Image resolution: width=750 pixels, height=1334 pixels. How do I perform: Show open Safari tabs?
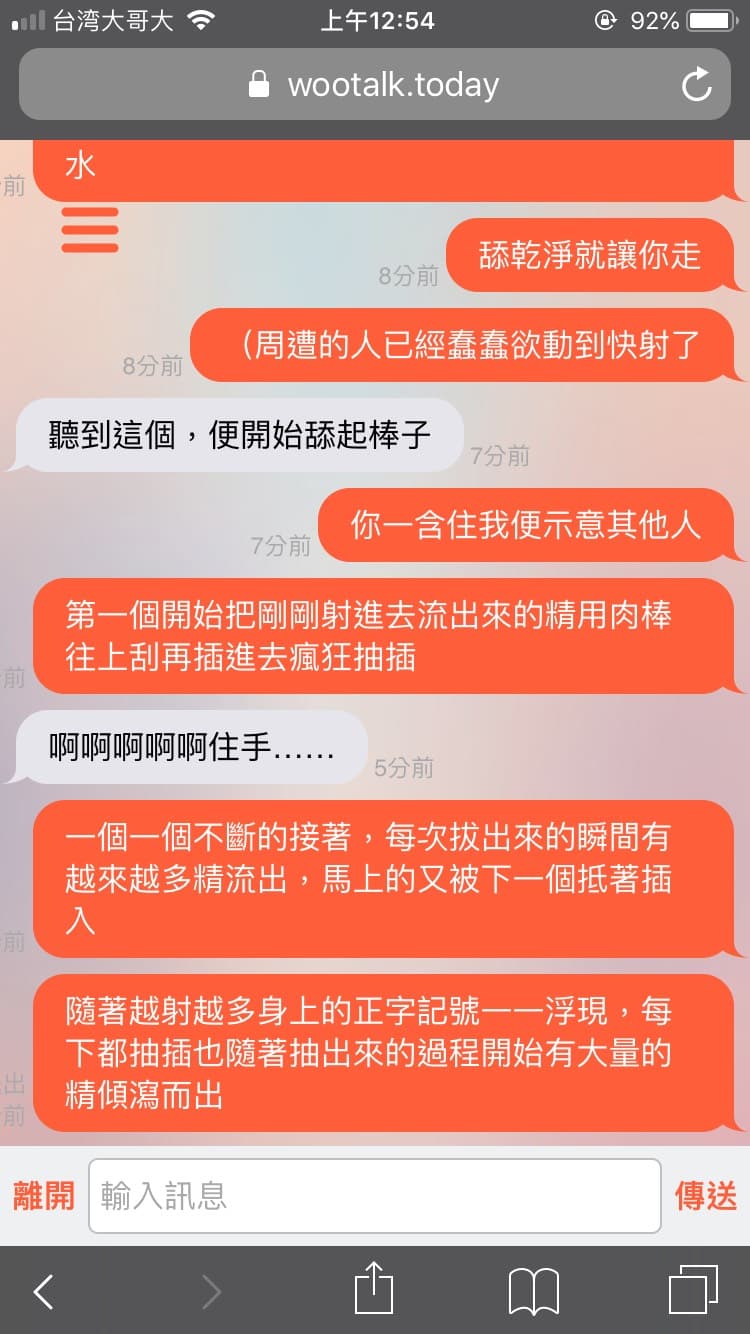[x=693, y=1290]
